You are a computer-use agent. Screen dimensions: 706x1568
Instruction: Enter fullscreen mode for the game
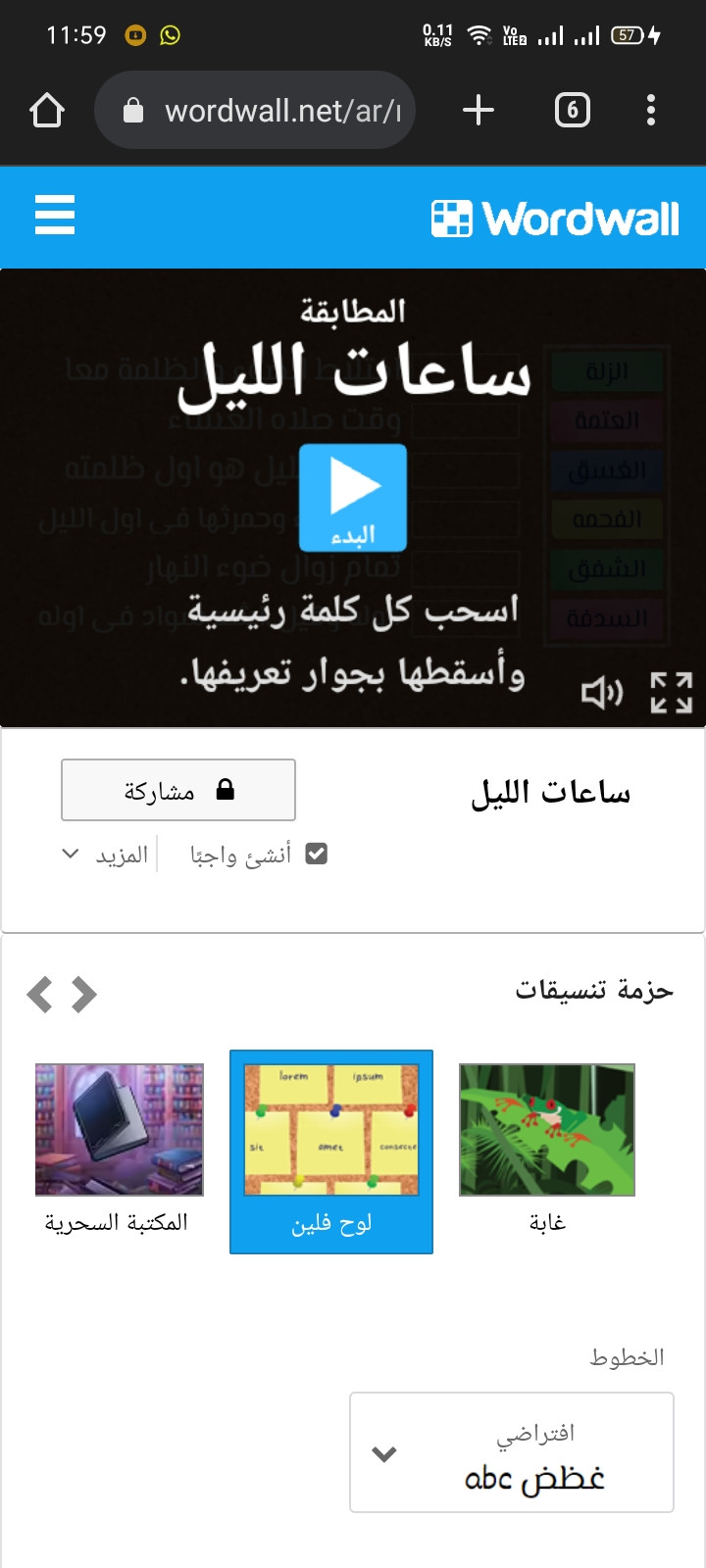click(672, 693)
